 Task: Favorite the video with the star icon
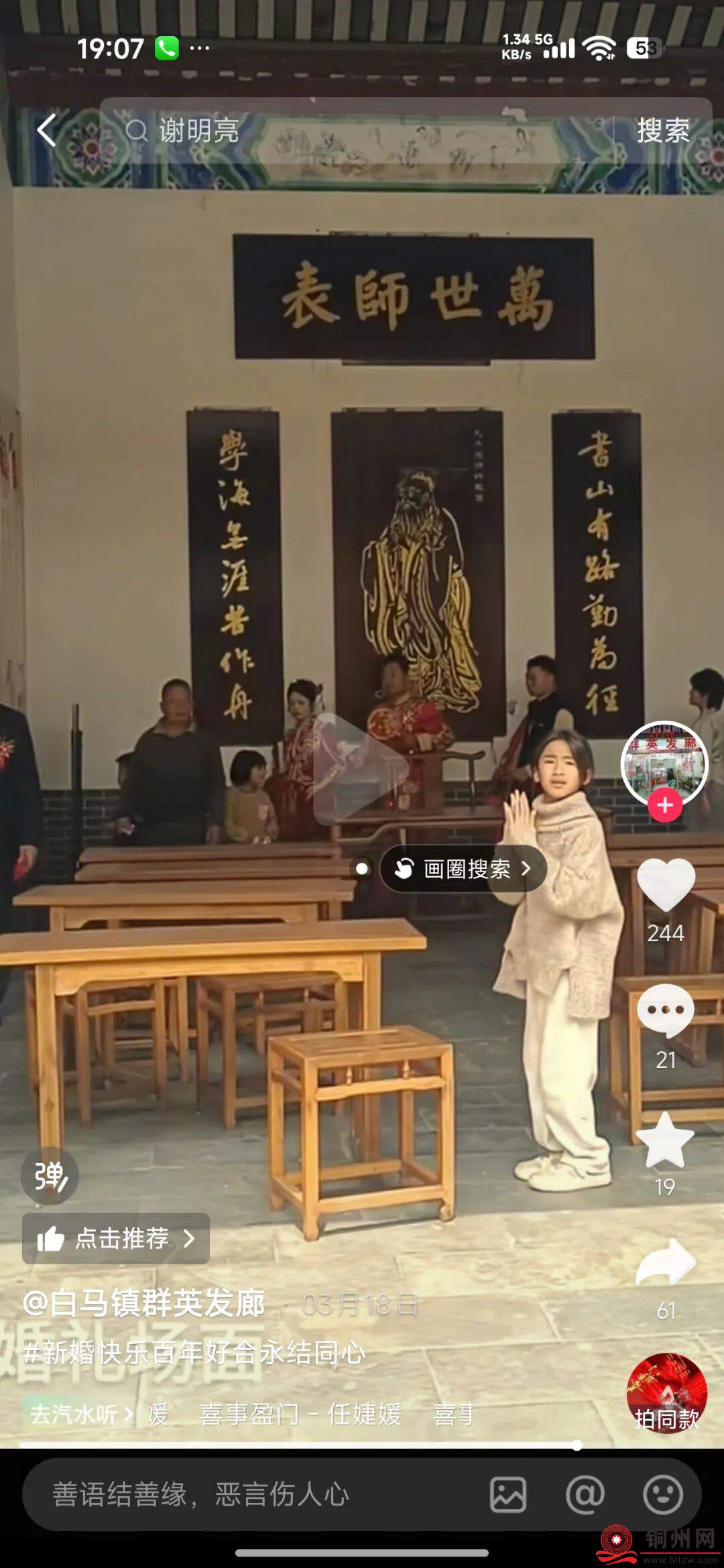point(665,1140)
